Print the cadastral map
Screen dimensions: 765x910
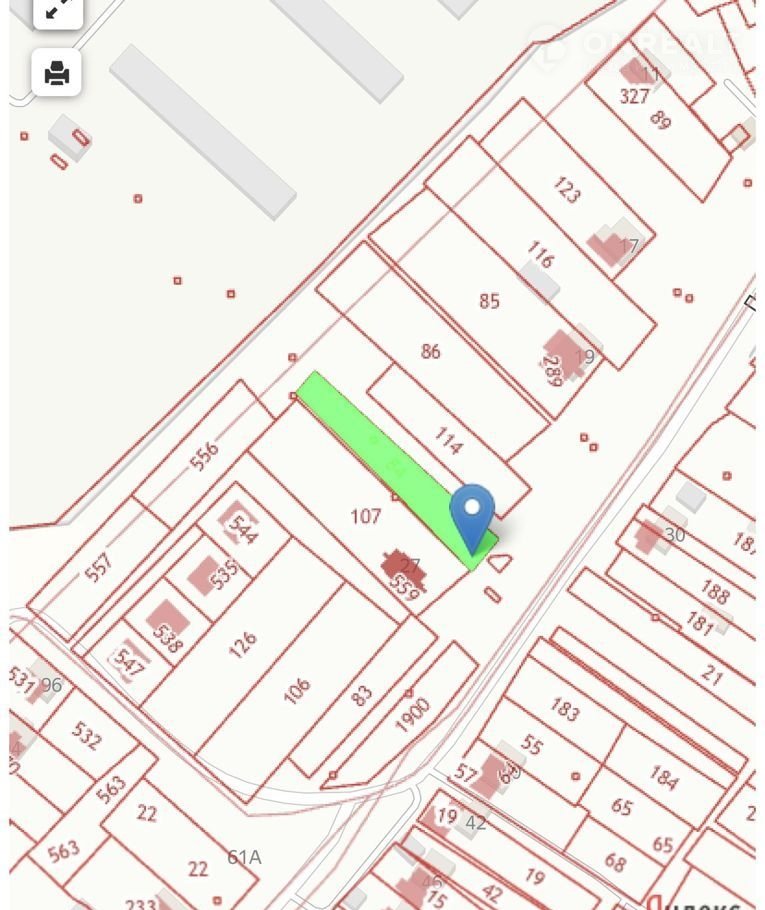point(57,73)
